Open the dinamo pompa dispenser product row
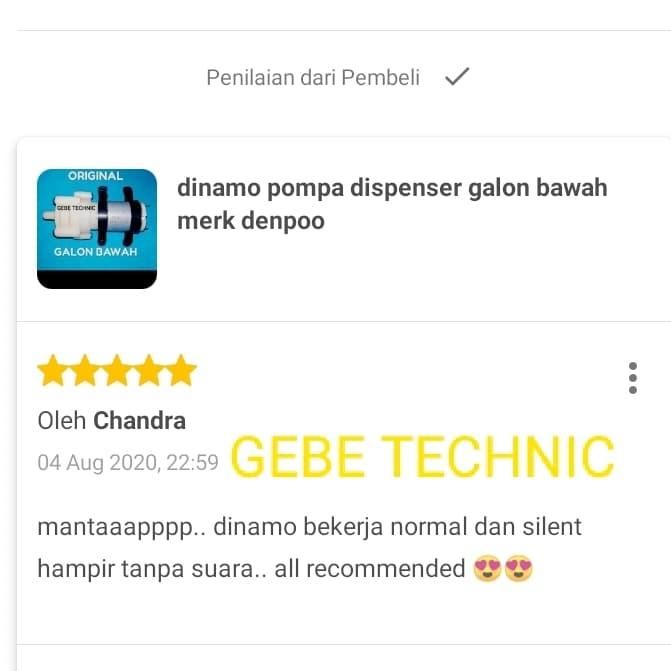 click(x=391, y=204)
